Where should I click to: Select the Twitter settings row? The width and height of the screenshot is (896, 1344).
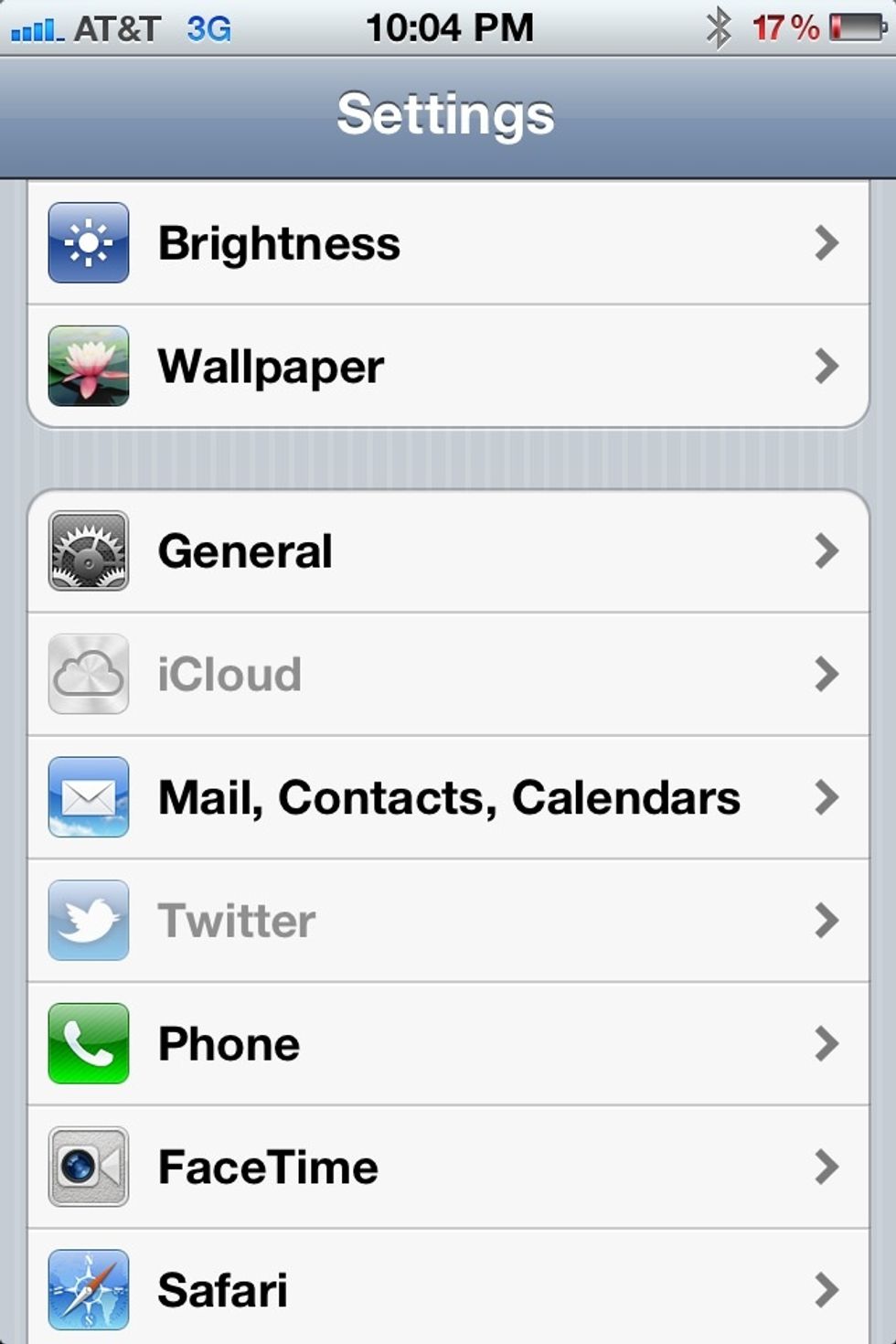pyautogui.click(x=448, y=921)
